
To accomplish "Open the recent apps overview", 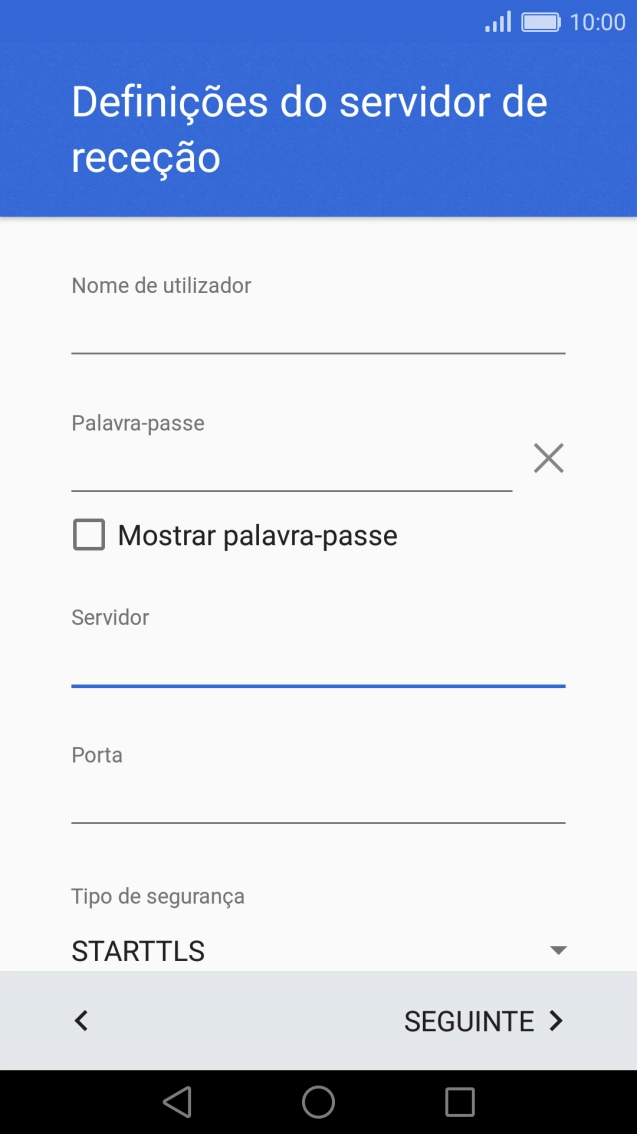I will point(459,1102).
